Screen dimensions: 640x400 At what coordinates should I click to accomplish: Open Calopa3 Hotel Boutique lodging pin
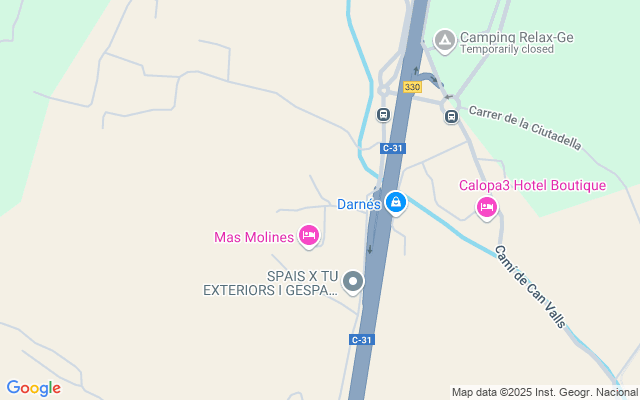[487, 208]
